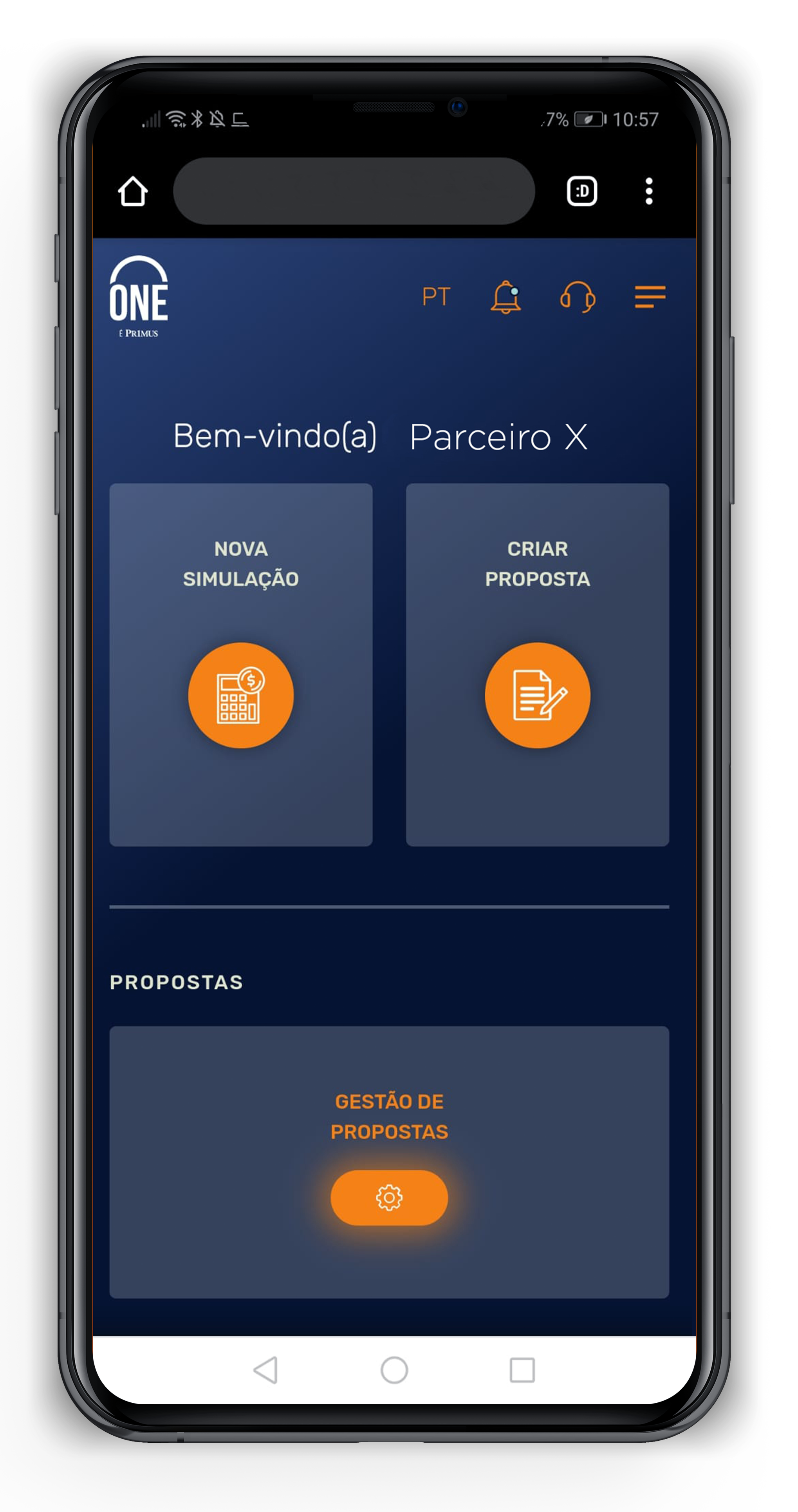Open support via headset icon
This screenshot has height=1512, width=798.
[578, 297]
